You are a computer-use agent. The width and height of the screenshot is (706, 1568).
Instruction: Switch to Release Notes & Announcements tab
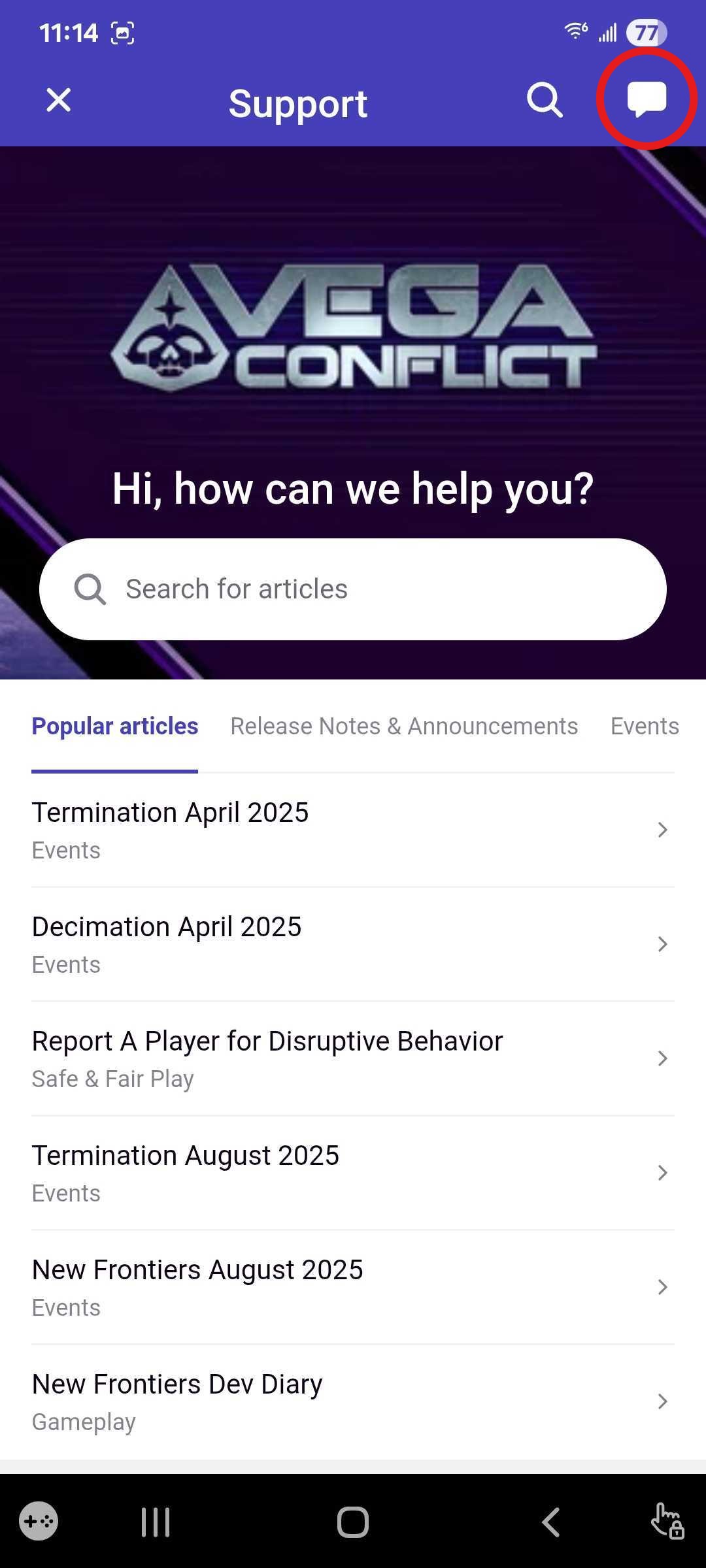click(404, 727)
